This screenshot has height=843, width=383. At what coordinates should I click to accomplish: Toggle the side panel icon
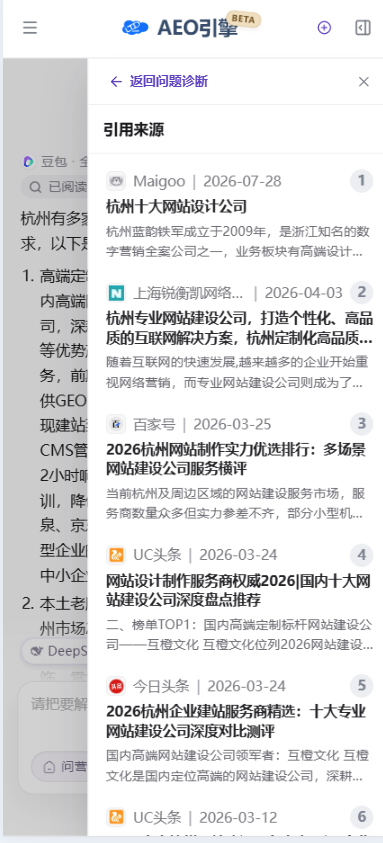[363, 28]
